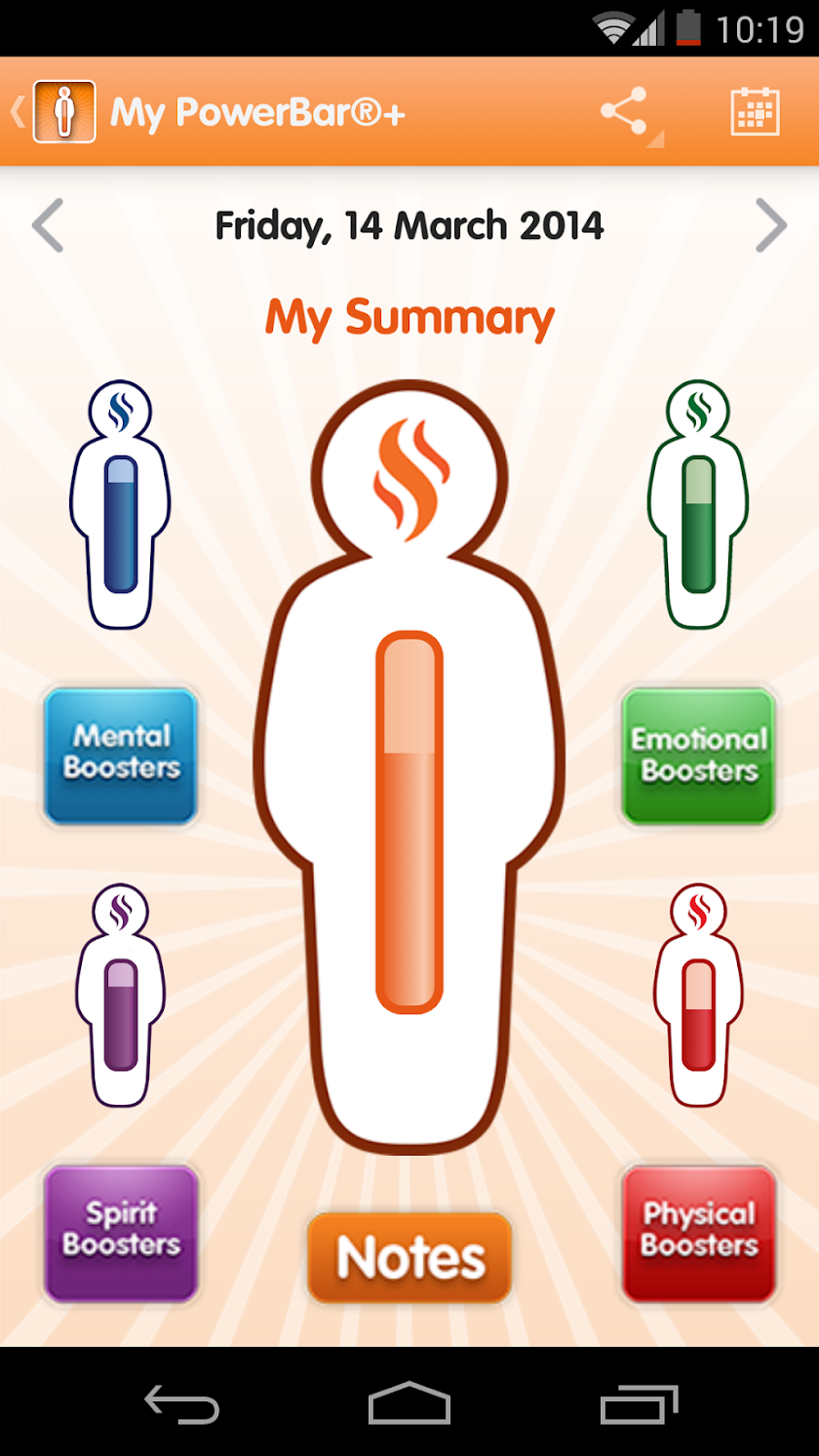Go to the previous day
The width and height of the screenshot is (819, 1456).
[x=48, y=226]
